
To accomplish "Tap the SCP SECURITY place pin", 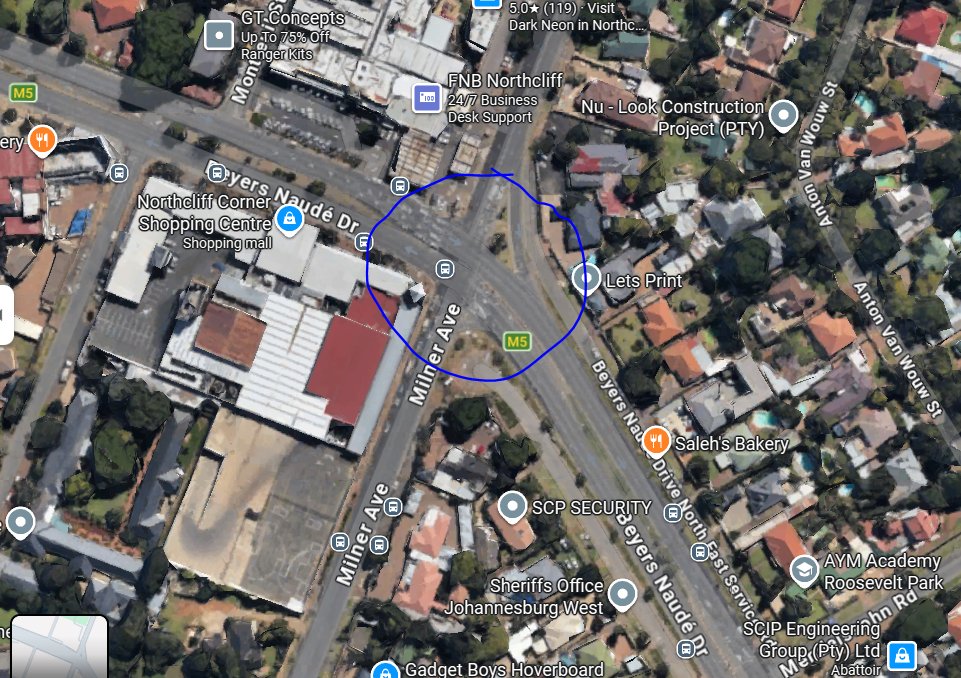I will pyautogui.click(x=512, y=506).
